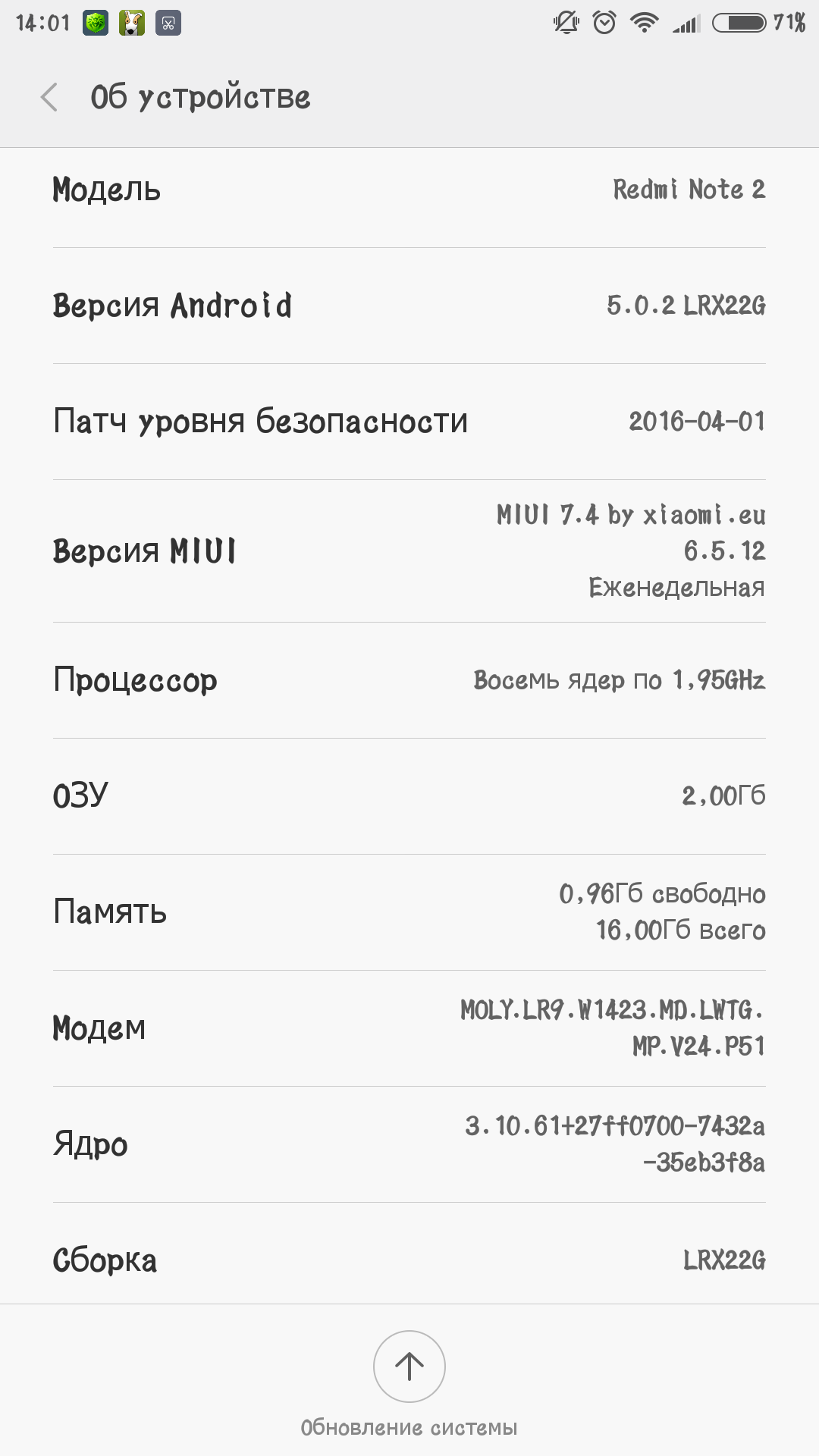Open the Память storage row
This screenshot has height=1456, width=819.
click(x=409, y=912)
